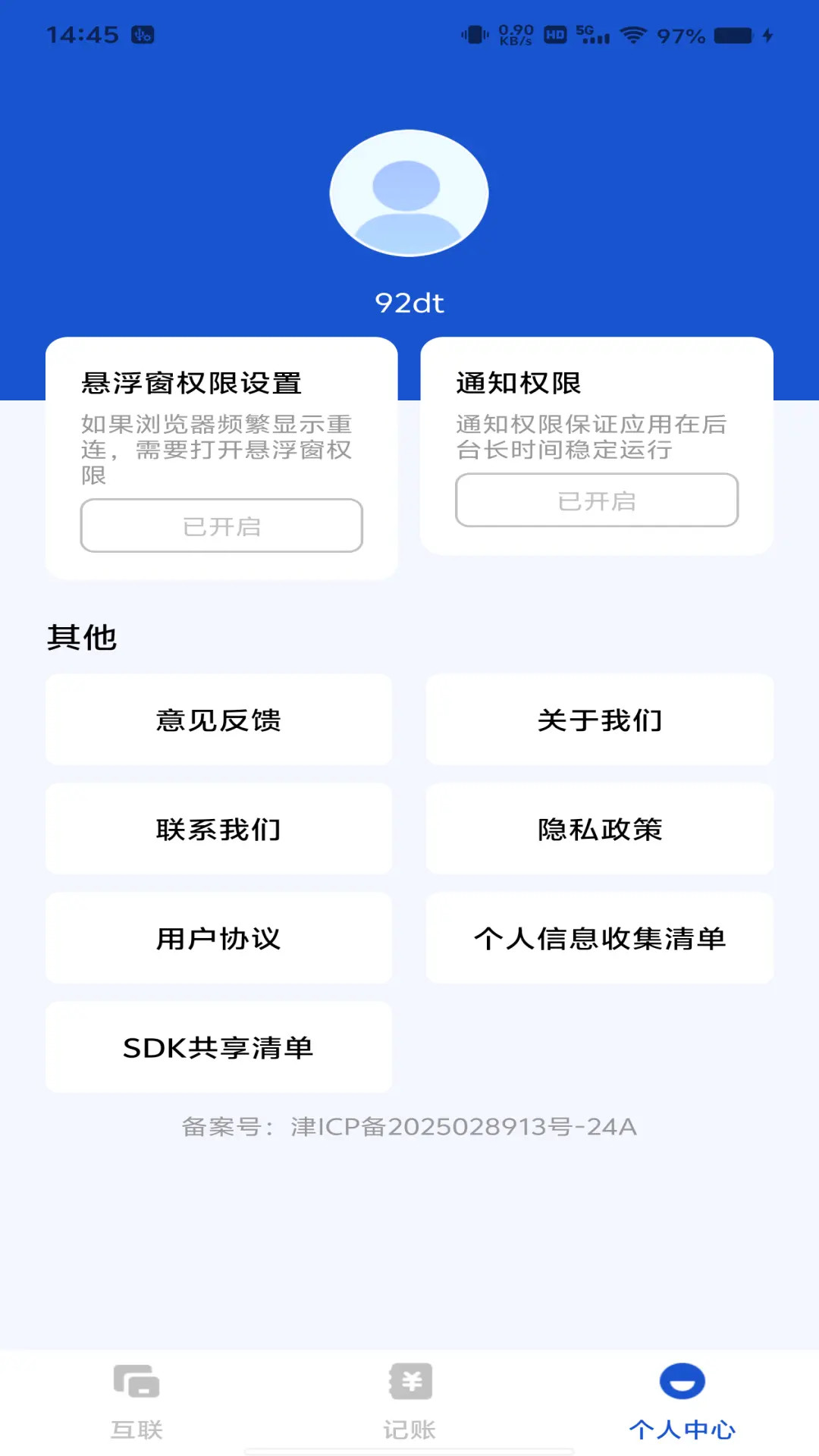Viewport: 819px width, 1456px height.
Task: Tap the user avatar image
Action: tap(409, 193)
